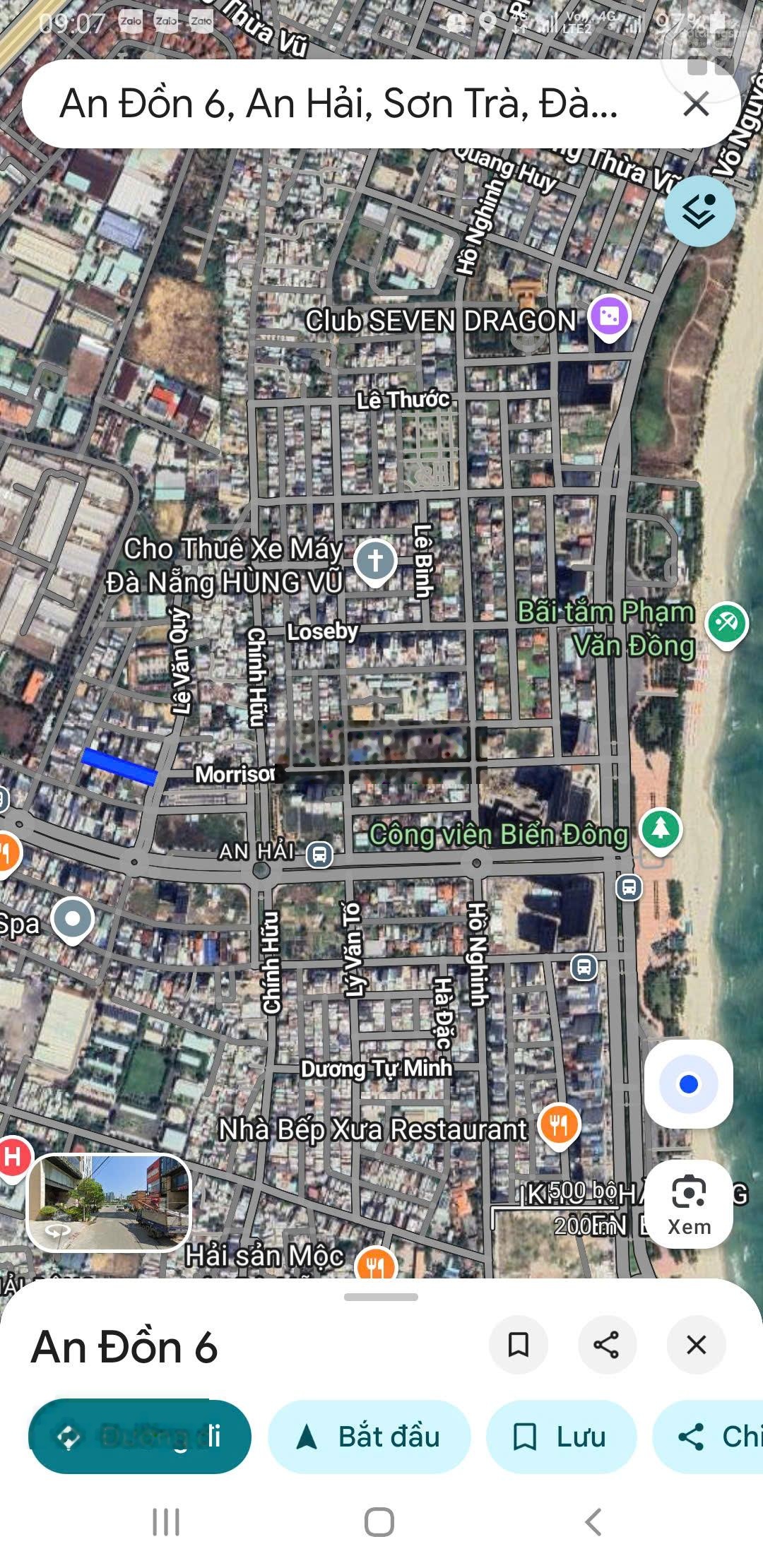Open the Xem lens camera button

point(689,1205)
